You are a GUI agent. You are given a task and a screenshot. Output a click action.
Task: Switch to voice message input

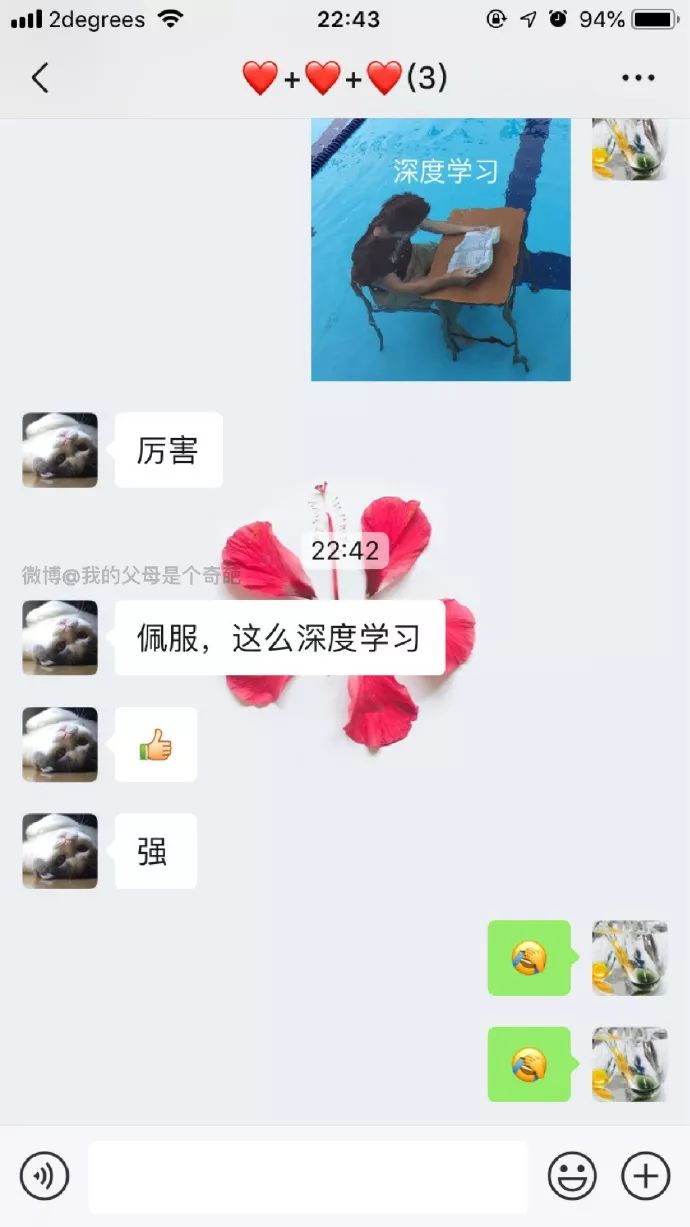[x=45, y=1175]
